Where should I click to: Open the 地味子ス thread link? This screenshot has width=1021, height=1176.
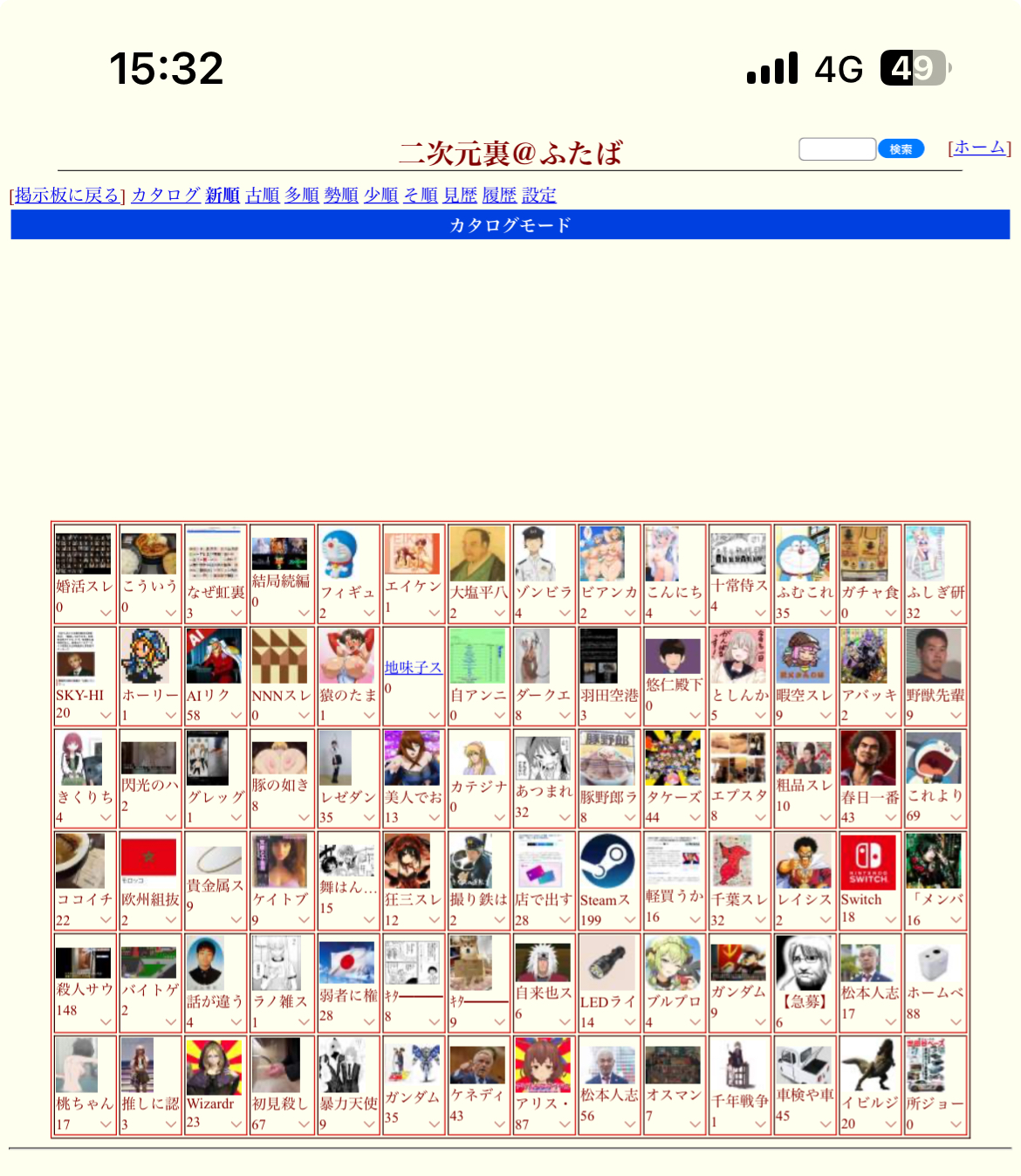click(x=414, y=667)
